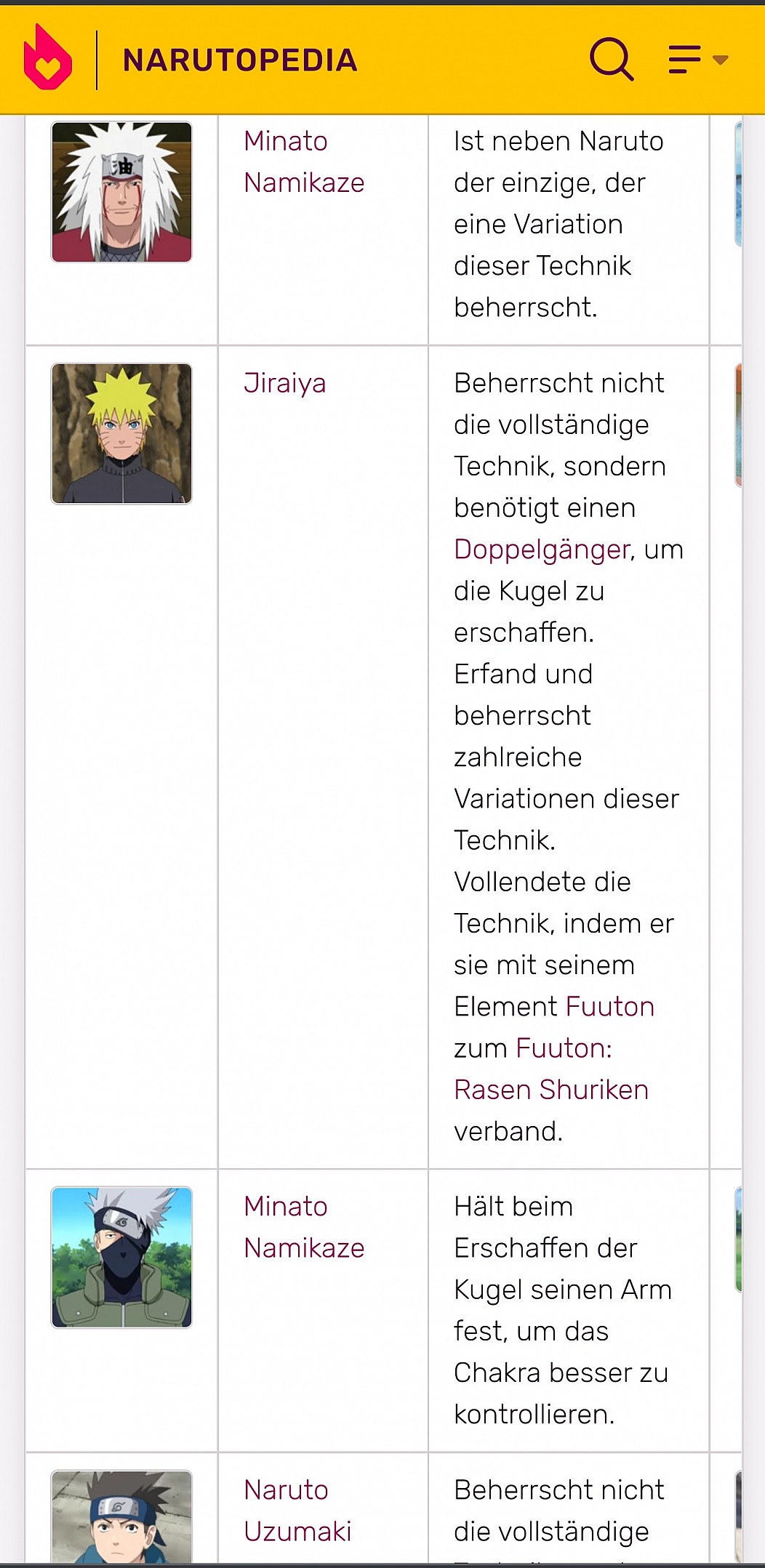
Task: Open the Minato Namikaze link beside Kakashi's picture
Action: pos(303,1227)
